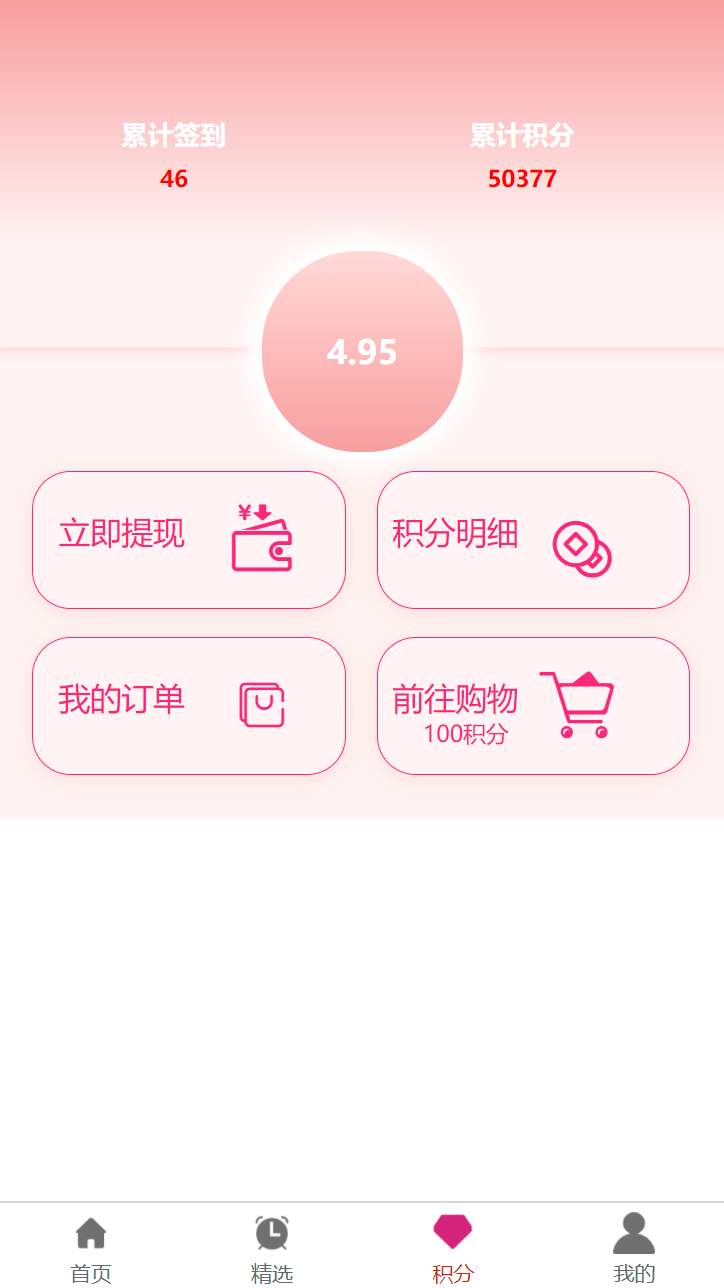Click the alarm clock icon above 精选
The width and height of the screenshot is (724, 1288).
271,1233
